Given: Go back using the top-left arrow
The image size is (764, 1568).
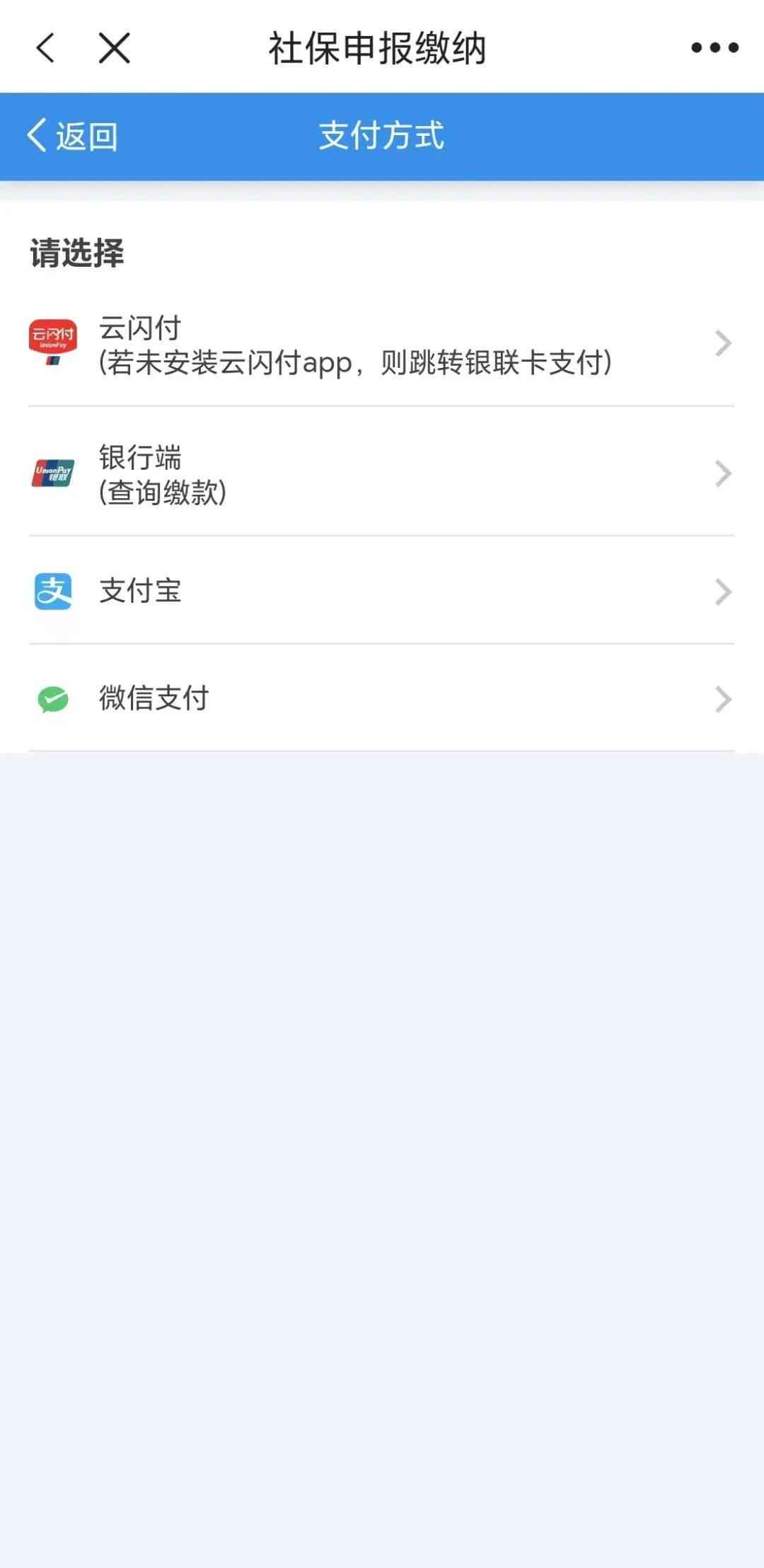Looking at the screenshot, I should click(x=46, y=48).
